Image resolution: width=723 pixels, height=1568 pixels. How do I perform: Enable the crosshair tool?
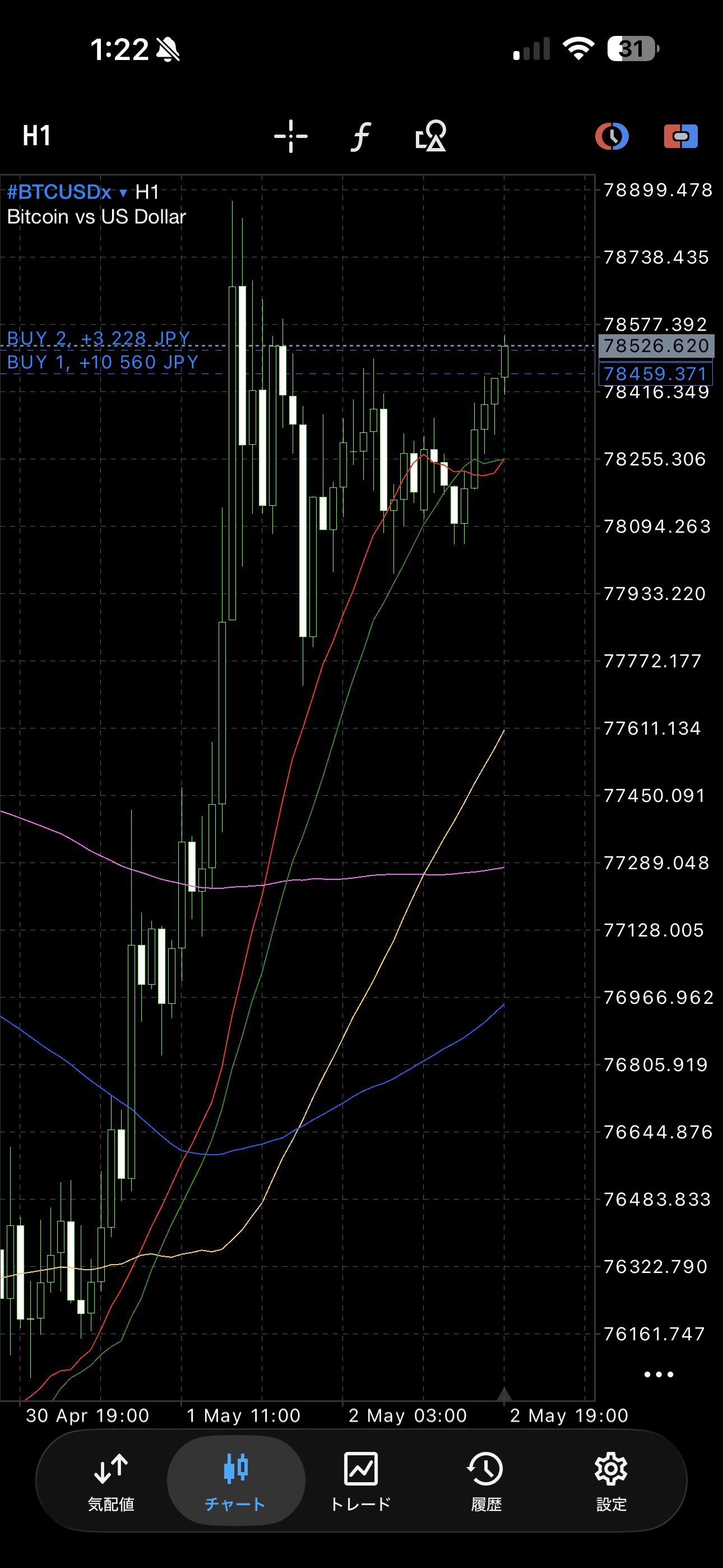(291, 136)
